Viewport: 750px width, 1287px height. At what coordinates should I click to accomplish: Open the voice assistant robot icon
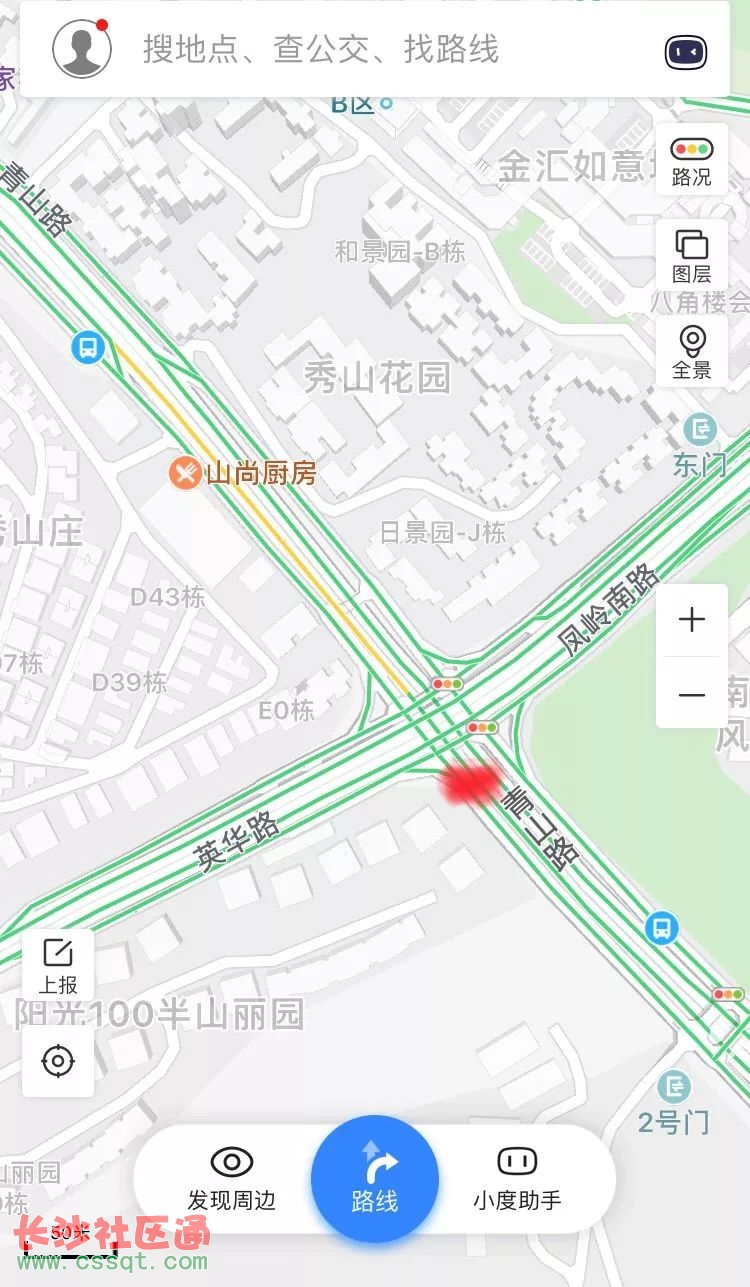(685, 51)
